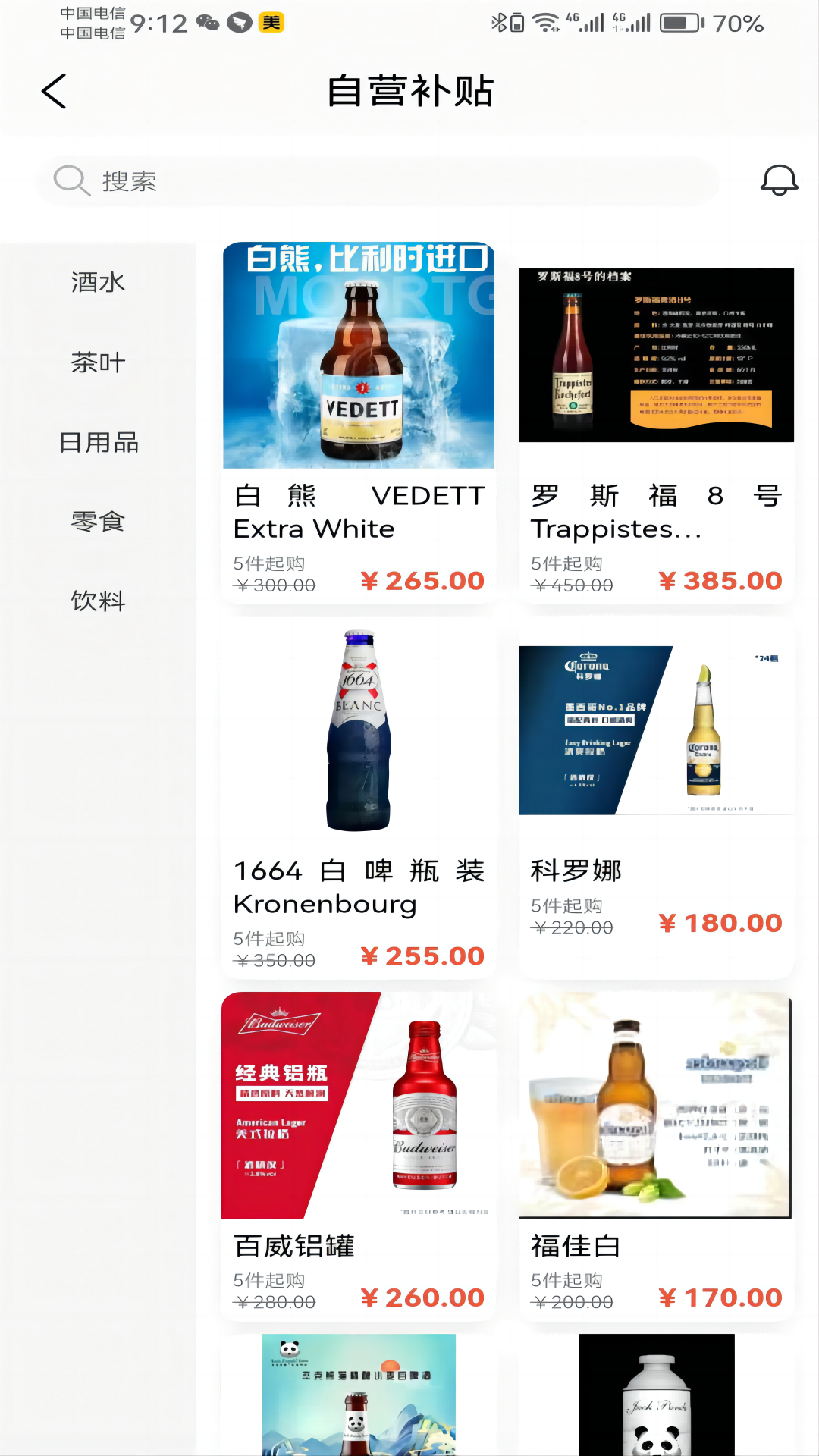Select the 酒水 category

coord(98,282)
